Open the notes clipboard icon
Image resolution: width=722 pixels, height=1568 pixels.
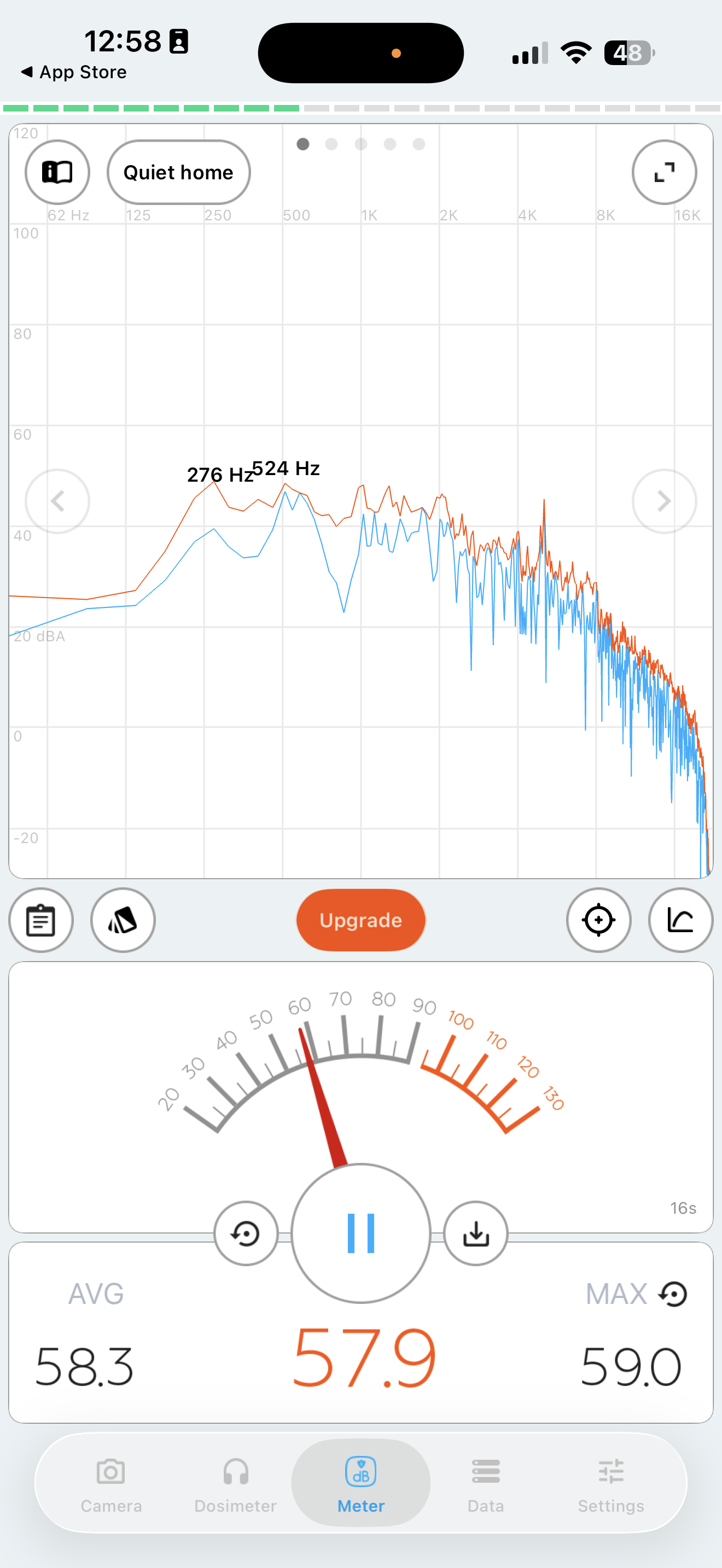41,920
